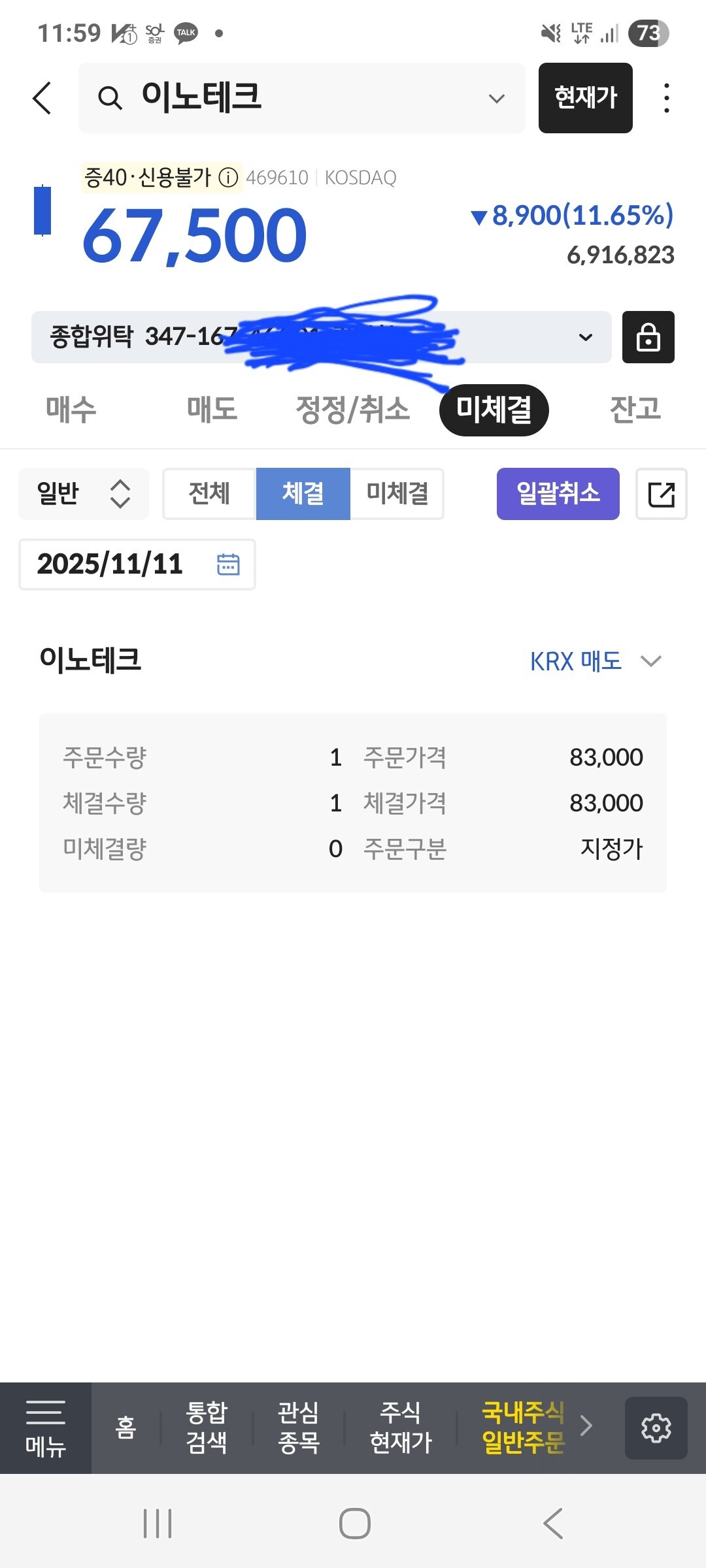
Task: Open the 이노테크 stock search field
Action: click(x=302, y=98)
